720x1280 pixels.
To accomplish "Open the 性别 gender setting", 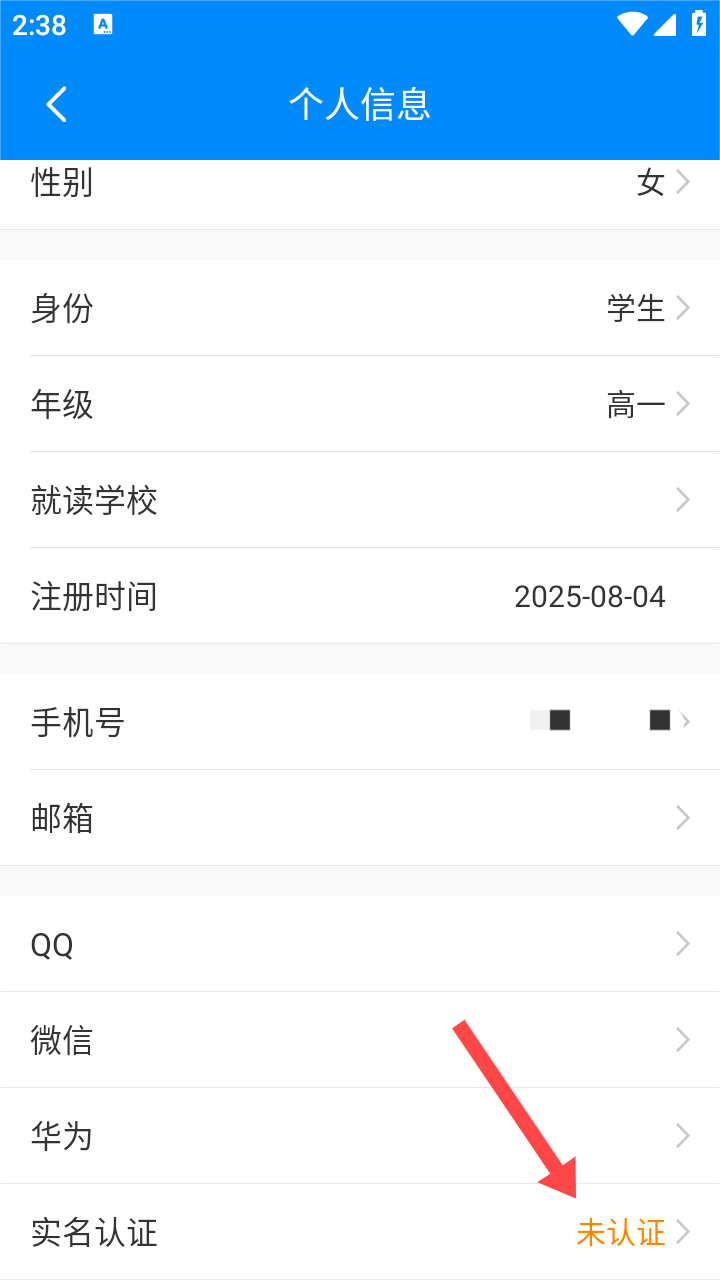I will [x=360, y=195].
